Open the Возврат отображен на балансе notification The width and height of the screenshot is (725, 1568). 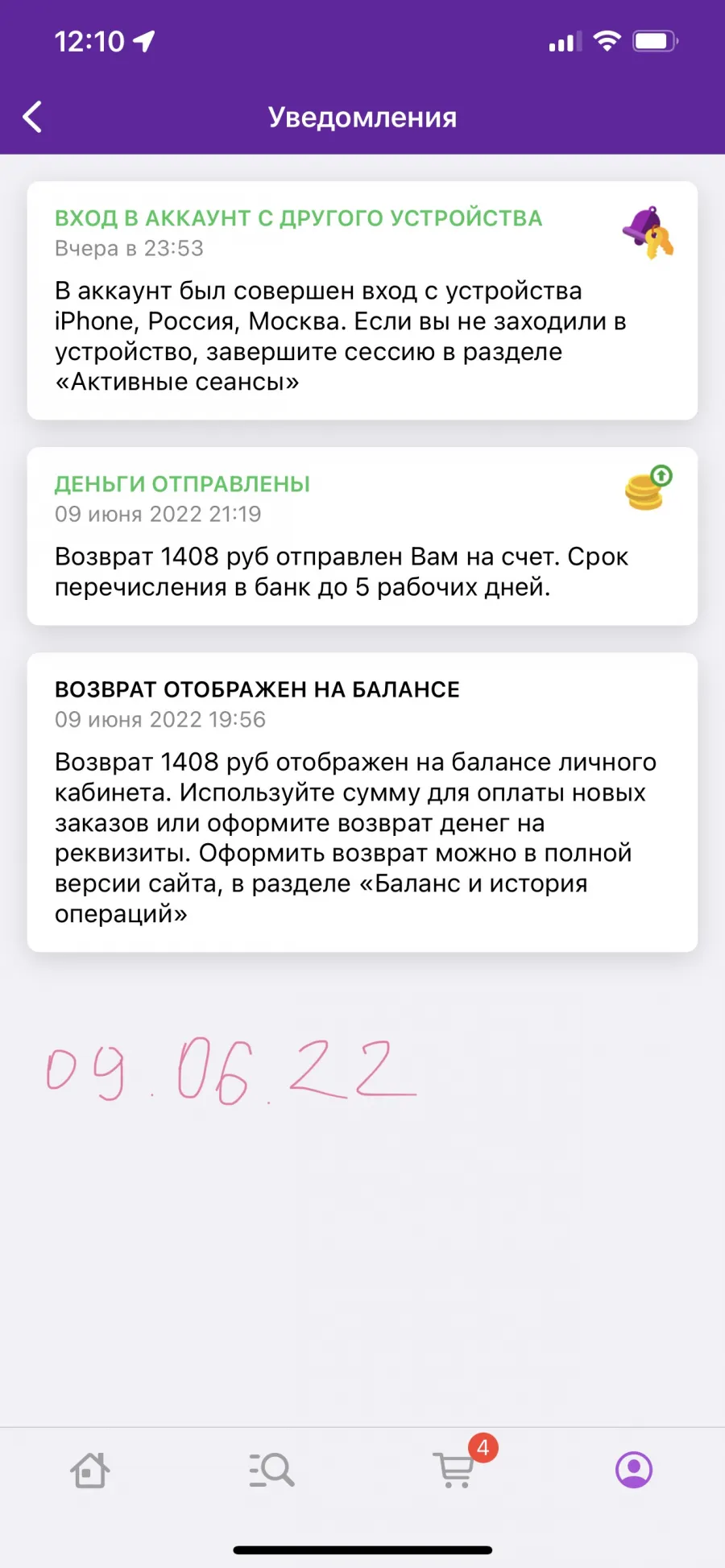362,802
